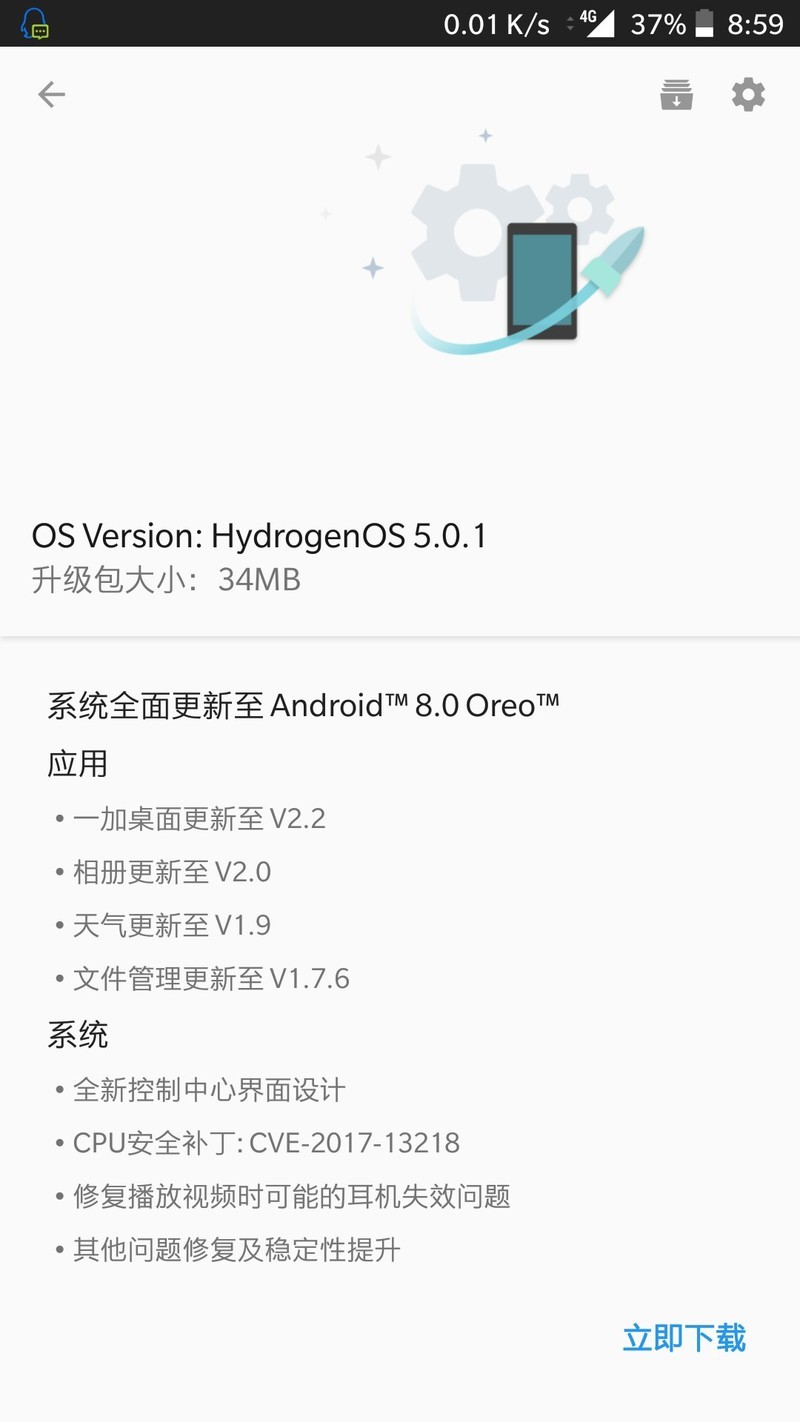Open the local upgrade package icon
The width and height of the screenshot is (800, 1422).
(676, 95)
